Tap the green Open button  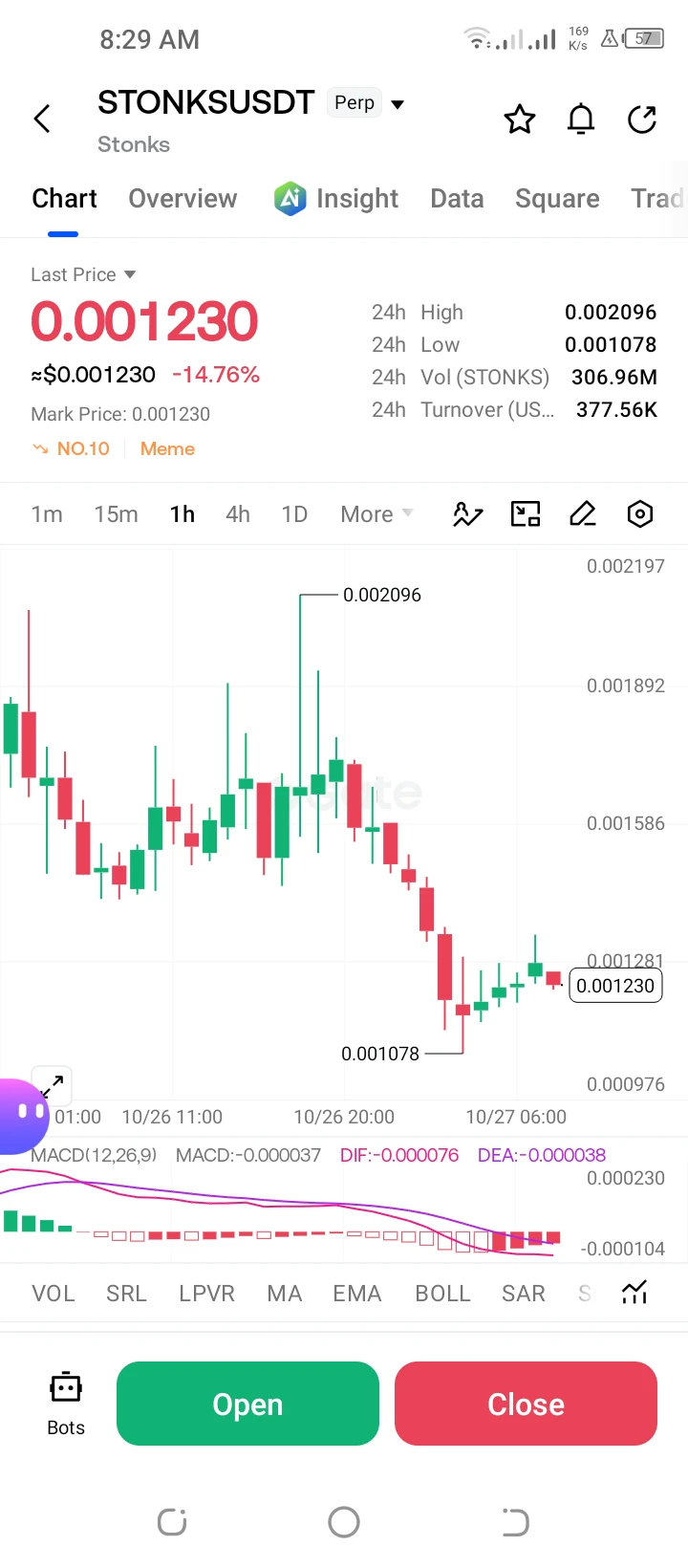pos(247,1404)
